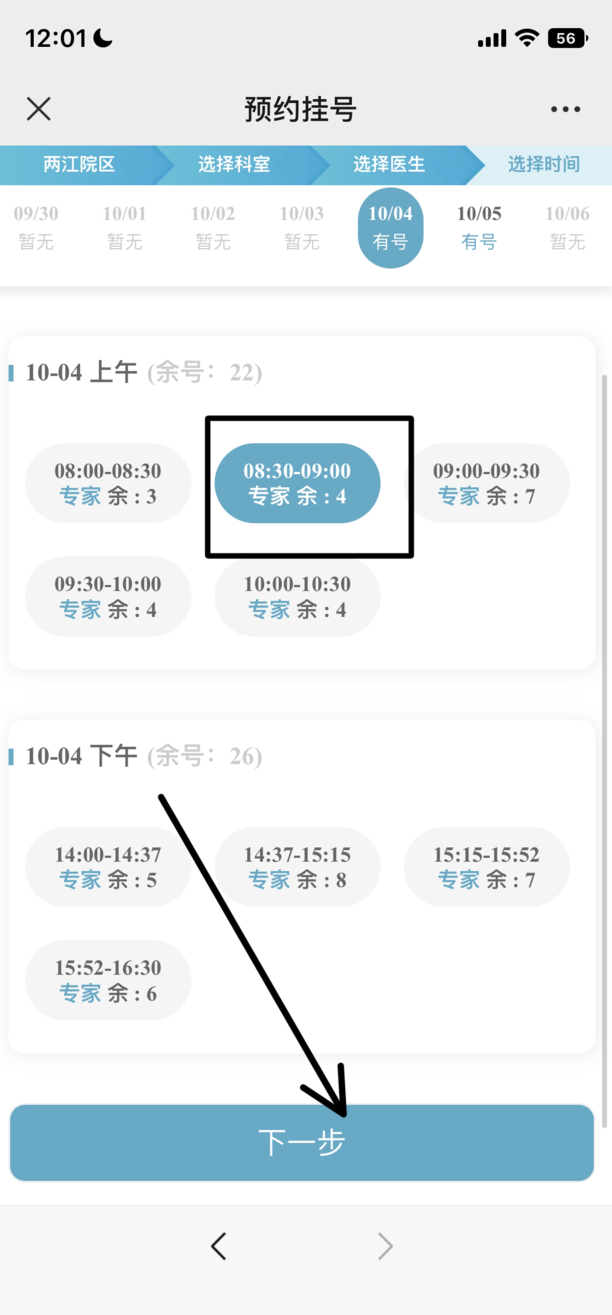Pick the 15:15-15:52 slot

[x=486, y=867]
